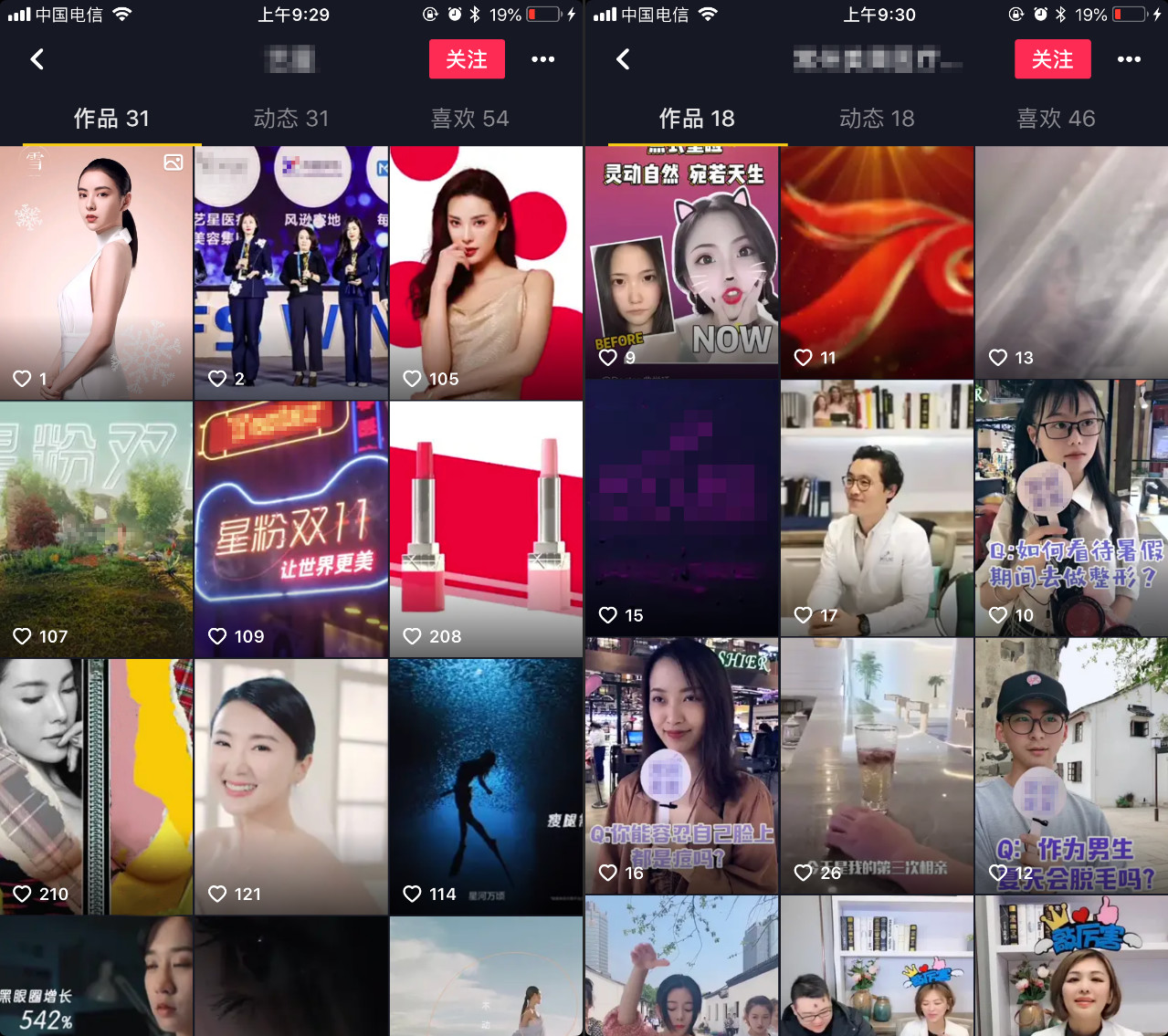The height and width of the screenshot is (1036, 1168).
Task: Open the 如何看待暑假期间去做整形 interview video
Action: 1071,508
